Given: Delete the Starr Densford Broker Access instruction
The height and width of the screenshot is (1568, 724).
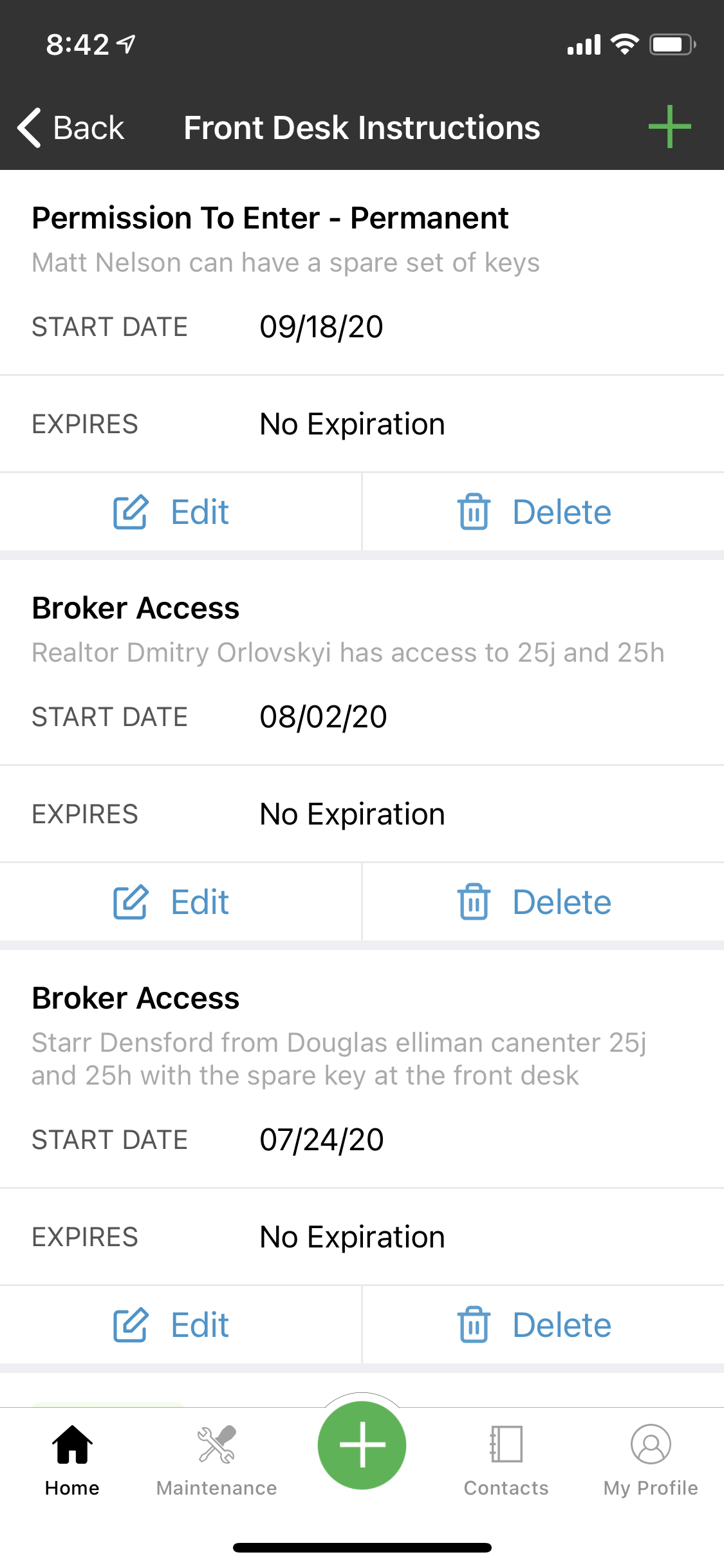Looking at the screenshot, I should pyautogui.click(x=535, y=1325).
